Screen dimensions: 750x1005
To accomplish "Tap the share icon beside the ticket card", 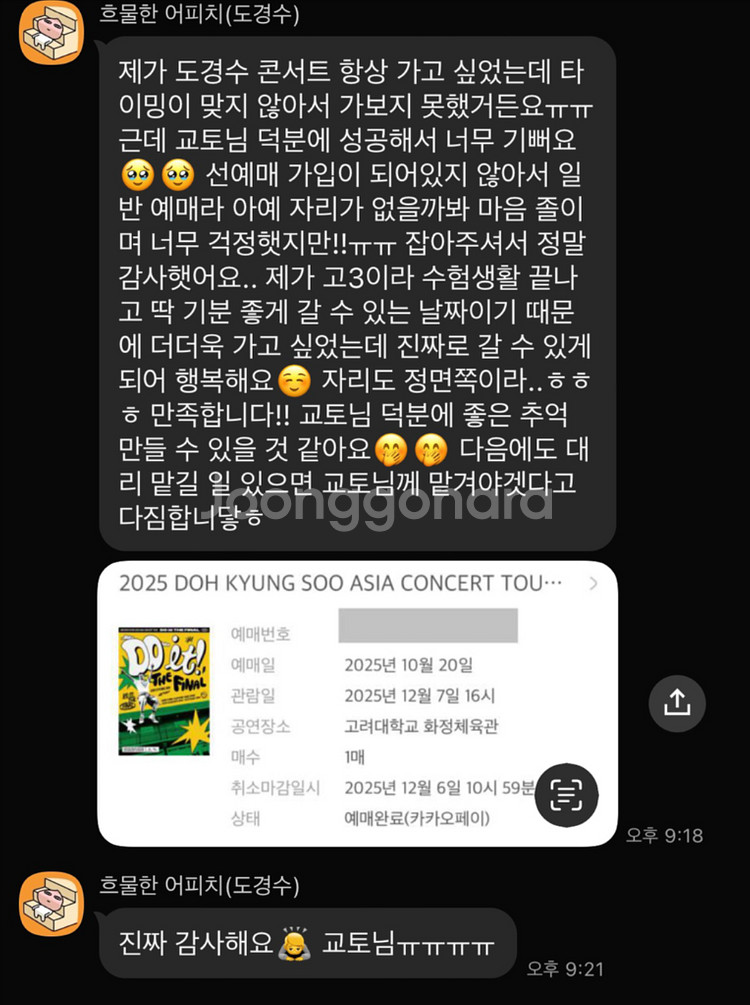I will (677, 704).
